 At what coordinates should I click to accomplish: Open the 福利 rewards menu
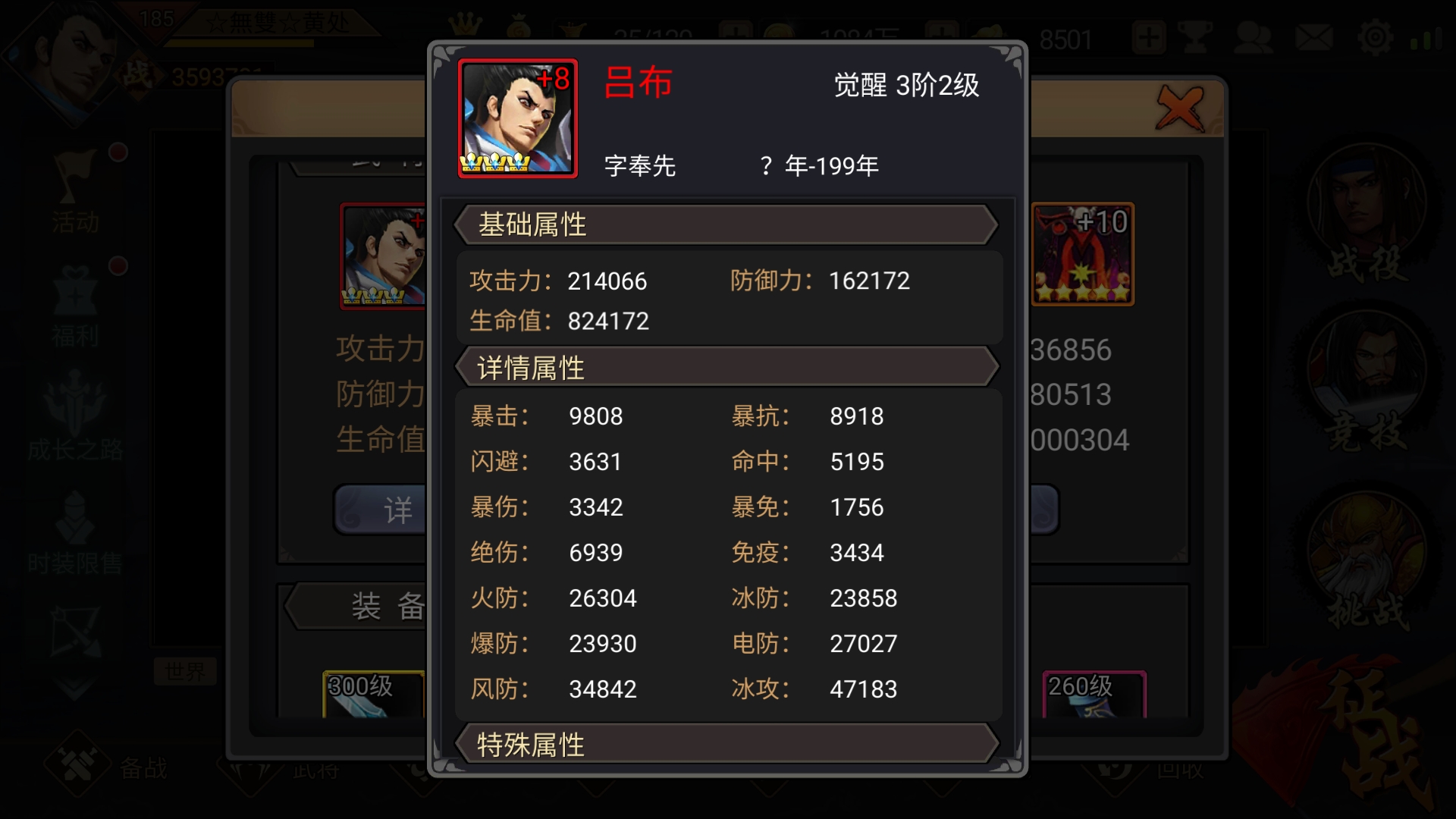pyautogui.click(x=76, y=303)
